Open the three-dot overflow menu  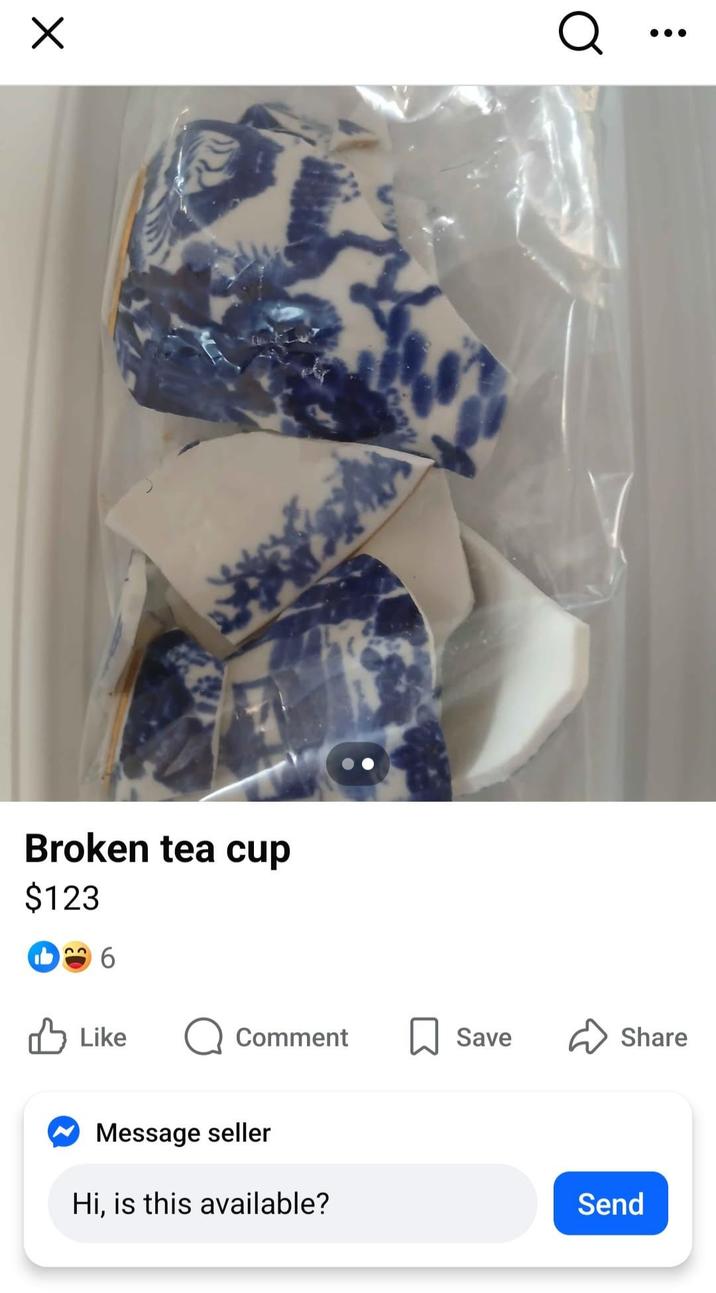tap(667, 33)
